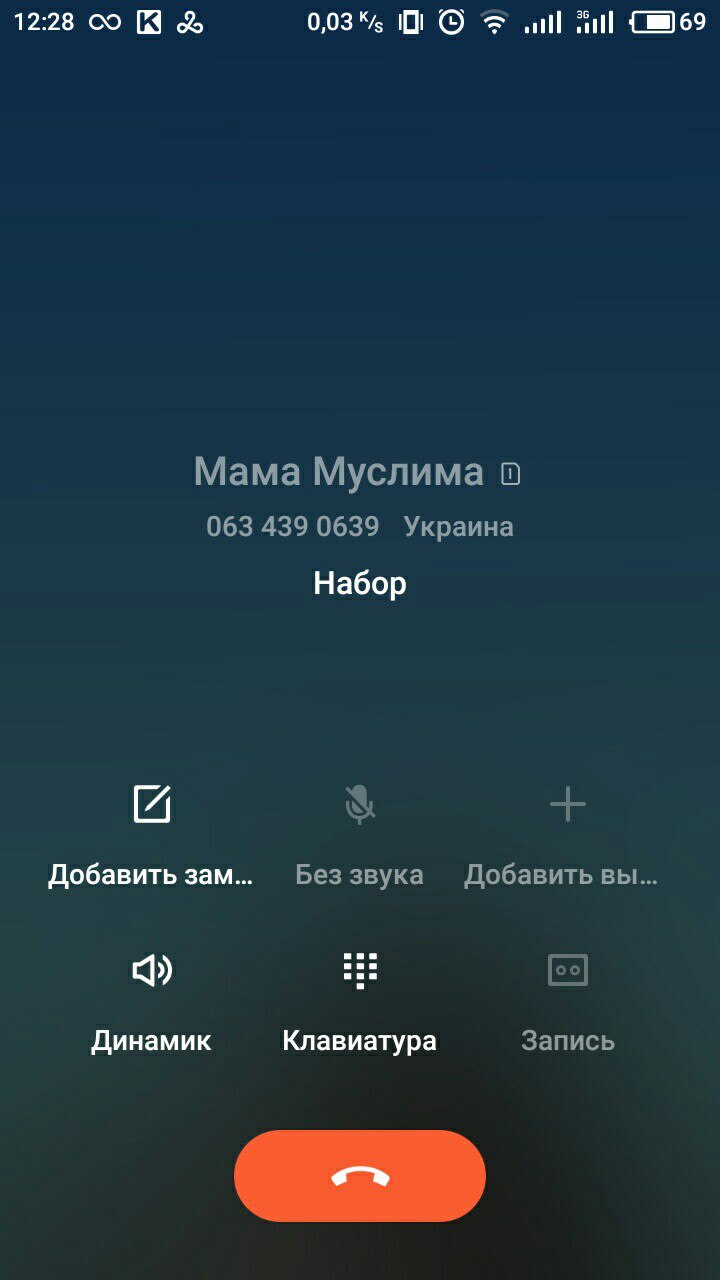End the call to Мама Муслима
720x1280 pixels.
click(x=360, y=1176)
